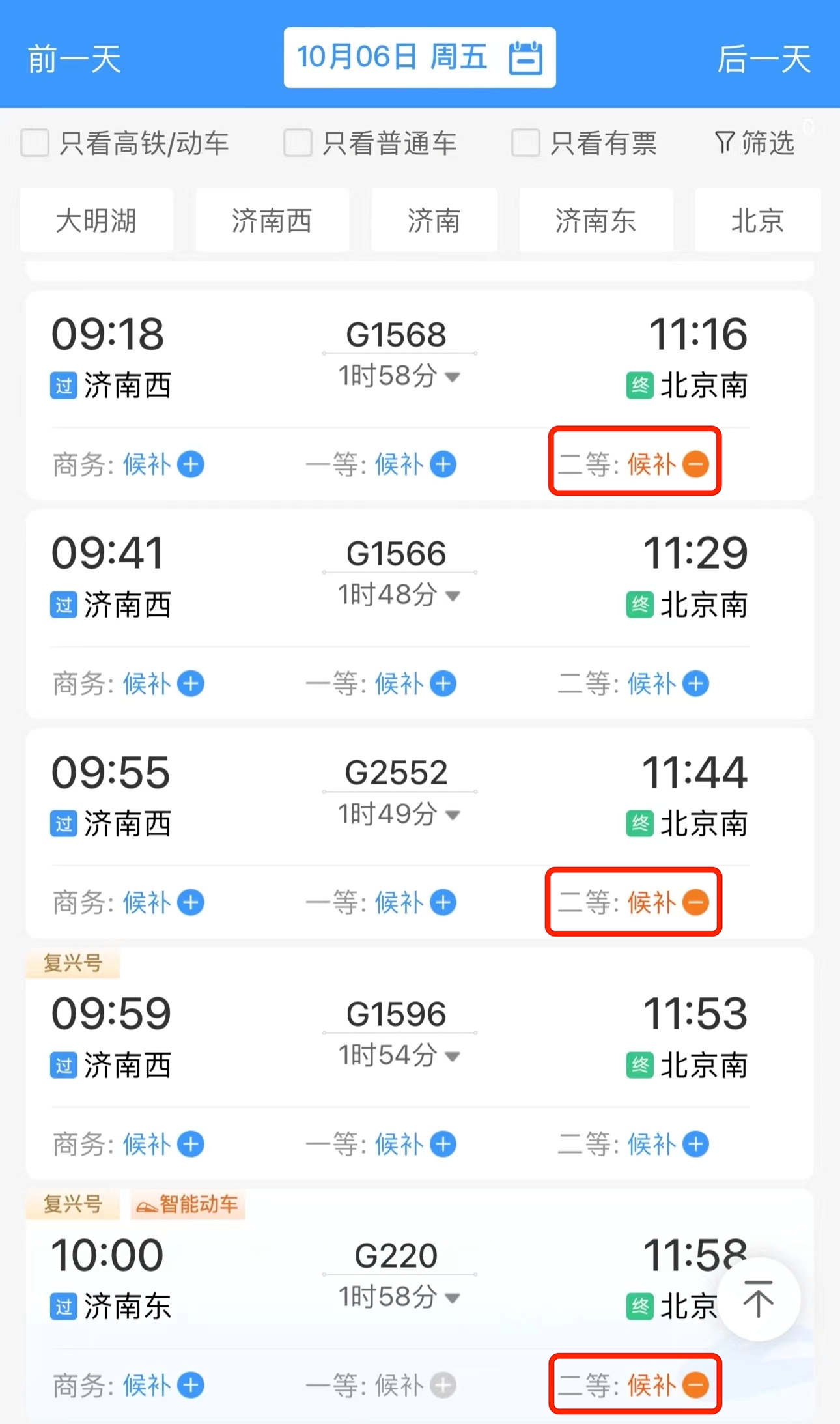Screen dimensions: 840x1424
Task: Remove 二等 waitlist for G220
Action: coord(695,1385)
